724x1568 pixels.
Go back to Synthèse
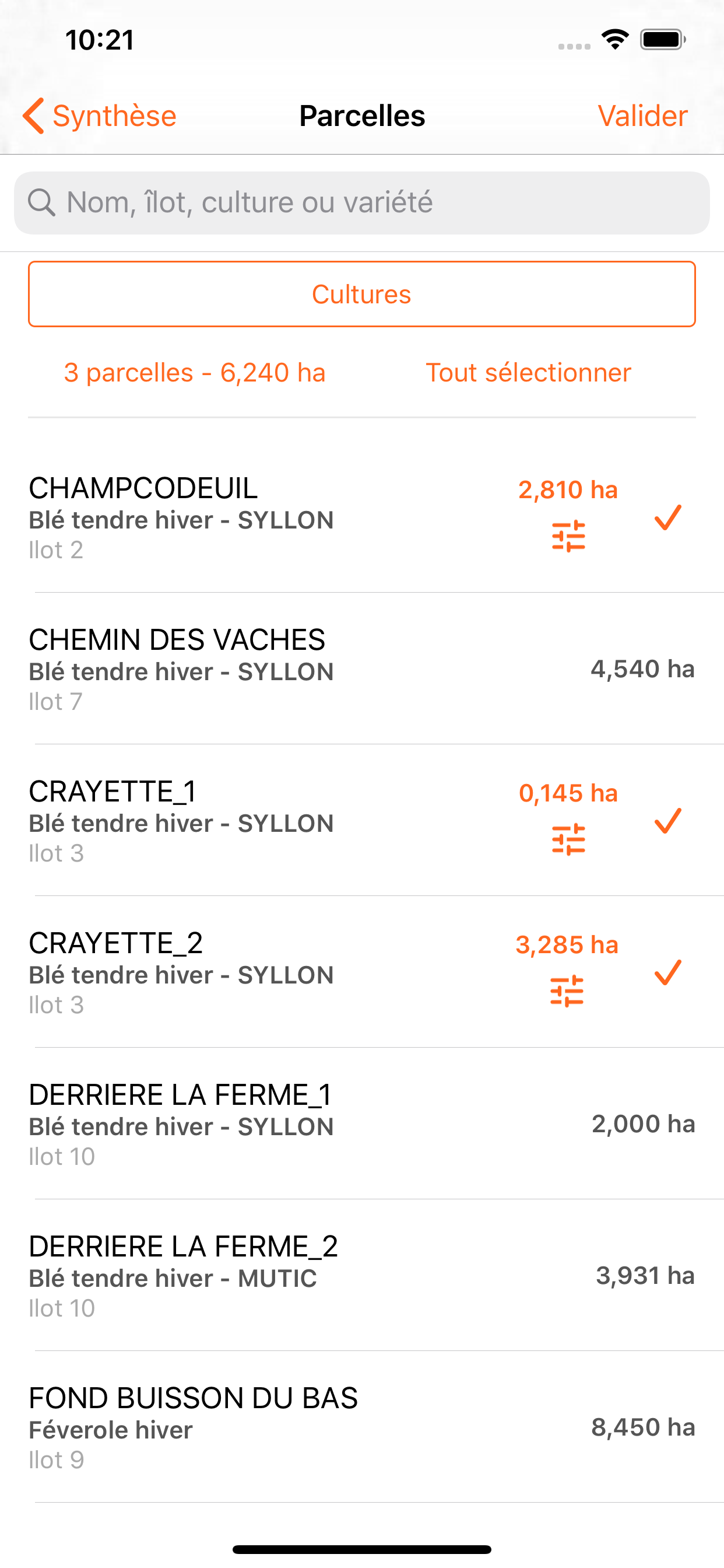[x=99, y=116]
